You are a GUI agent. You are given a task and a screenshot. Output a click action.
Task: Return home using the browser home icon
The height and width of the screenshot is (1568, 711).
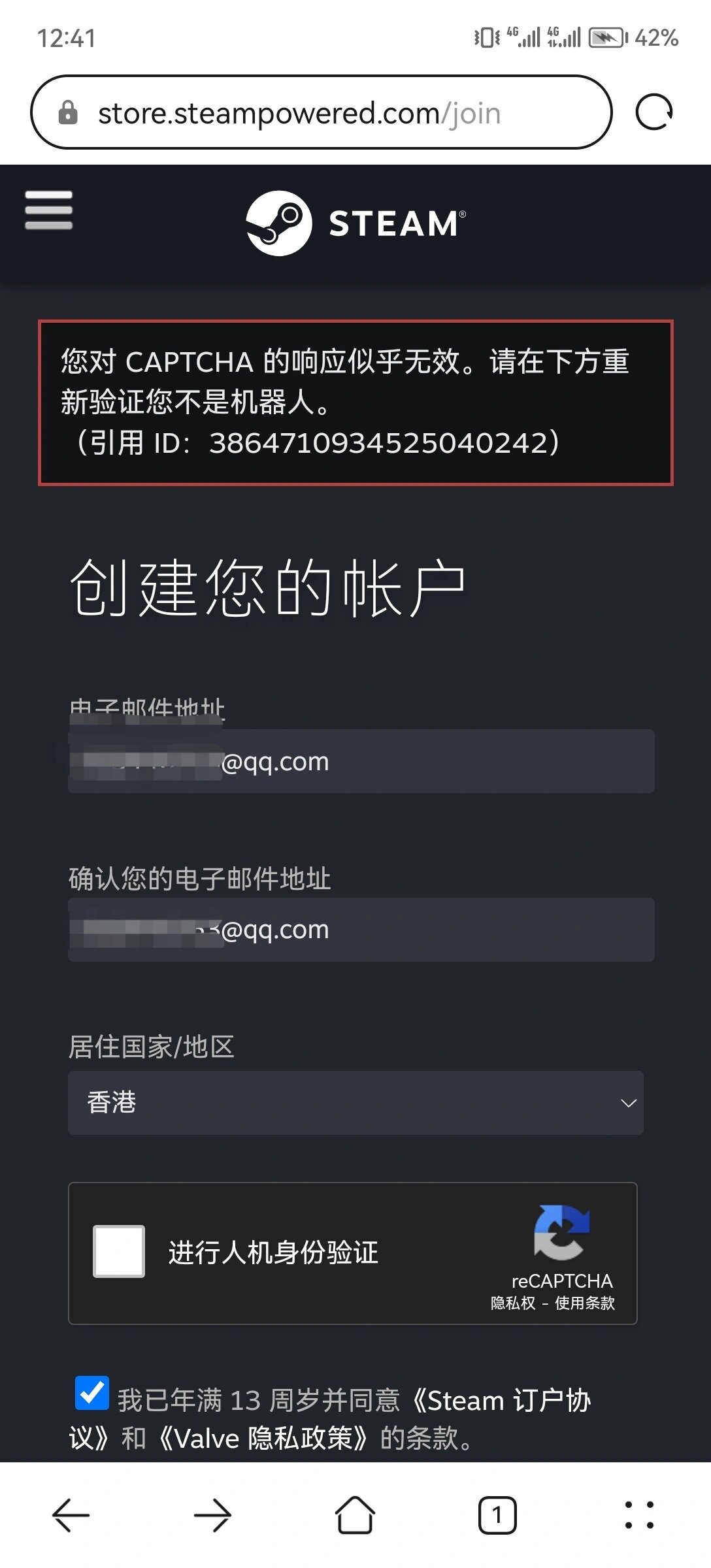(355, 1514)
